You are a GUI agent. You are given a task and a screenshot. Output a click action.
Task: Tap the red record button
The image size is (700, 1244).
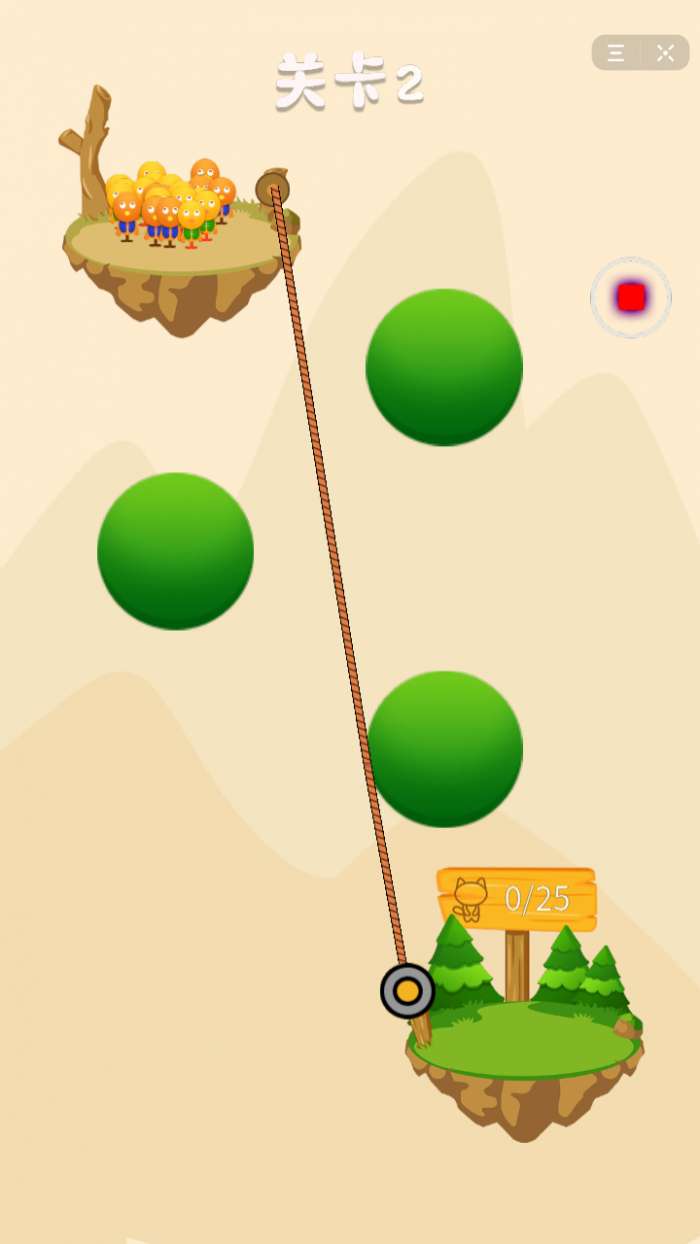tap(630, 297)
